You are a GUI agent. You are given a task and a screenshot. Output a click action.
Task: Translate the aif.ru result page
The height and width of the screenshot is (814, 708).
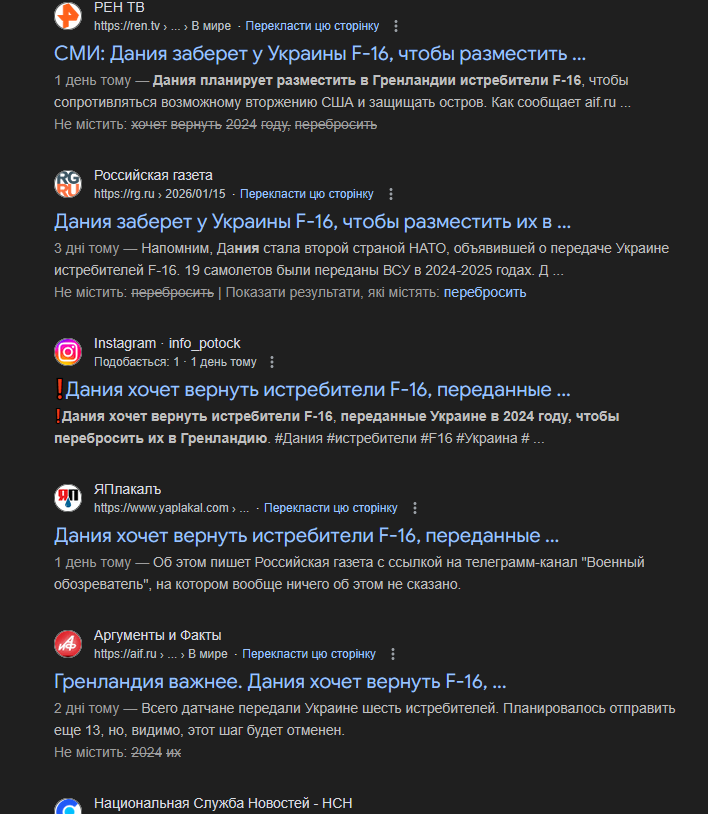(x=309, y=654)
